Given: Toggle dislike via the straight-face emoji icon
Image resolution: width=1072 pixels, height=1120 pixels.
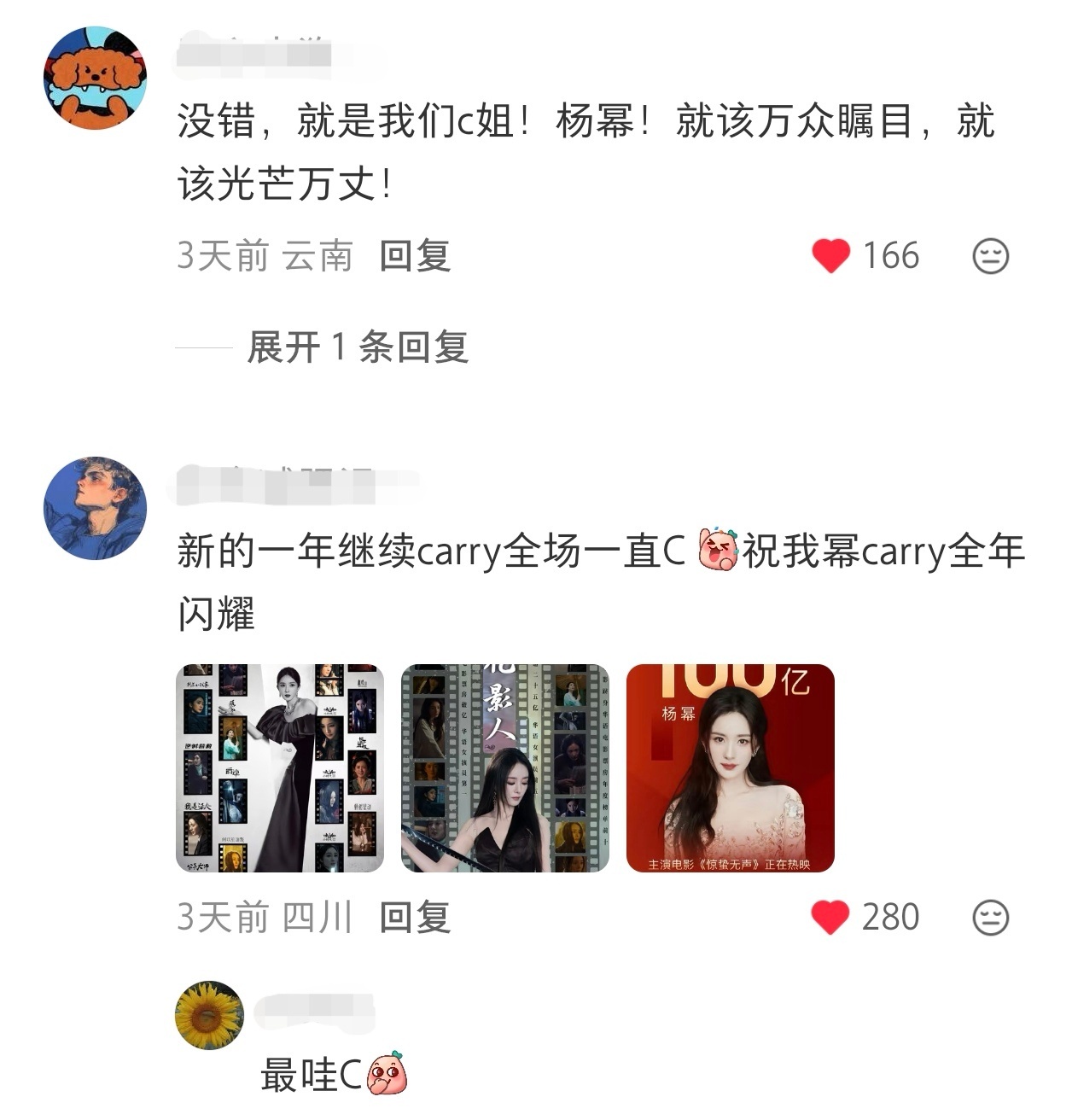Looking at the screenshot, I should (x=989, y=254).
